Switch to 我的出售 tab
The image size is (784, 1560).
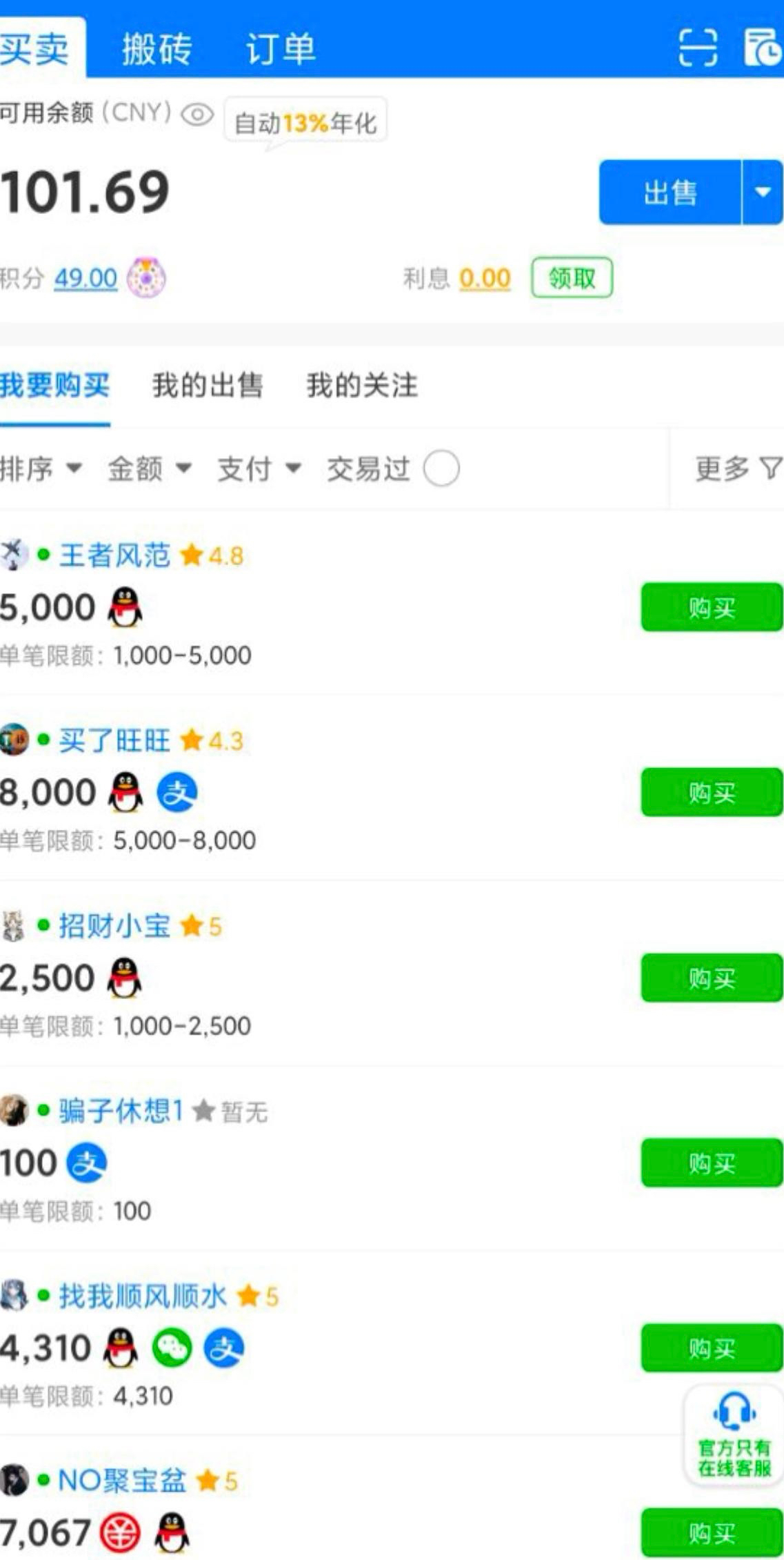click(x=208, y=385)
